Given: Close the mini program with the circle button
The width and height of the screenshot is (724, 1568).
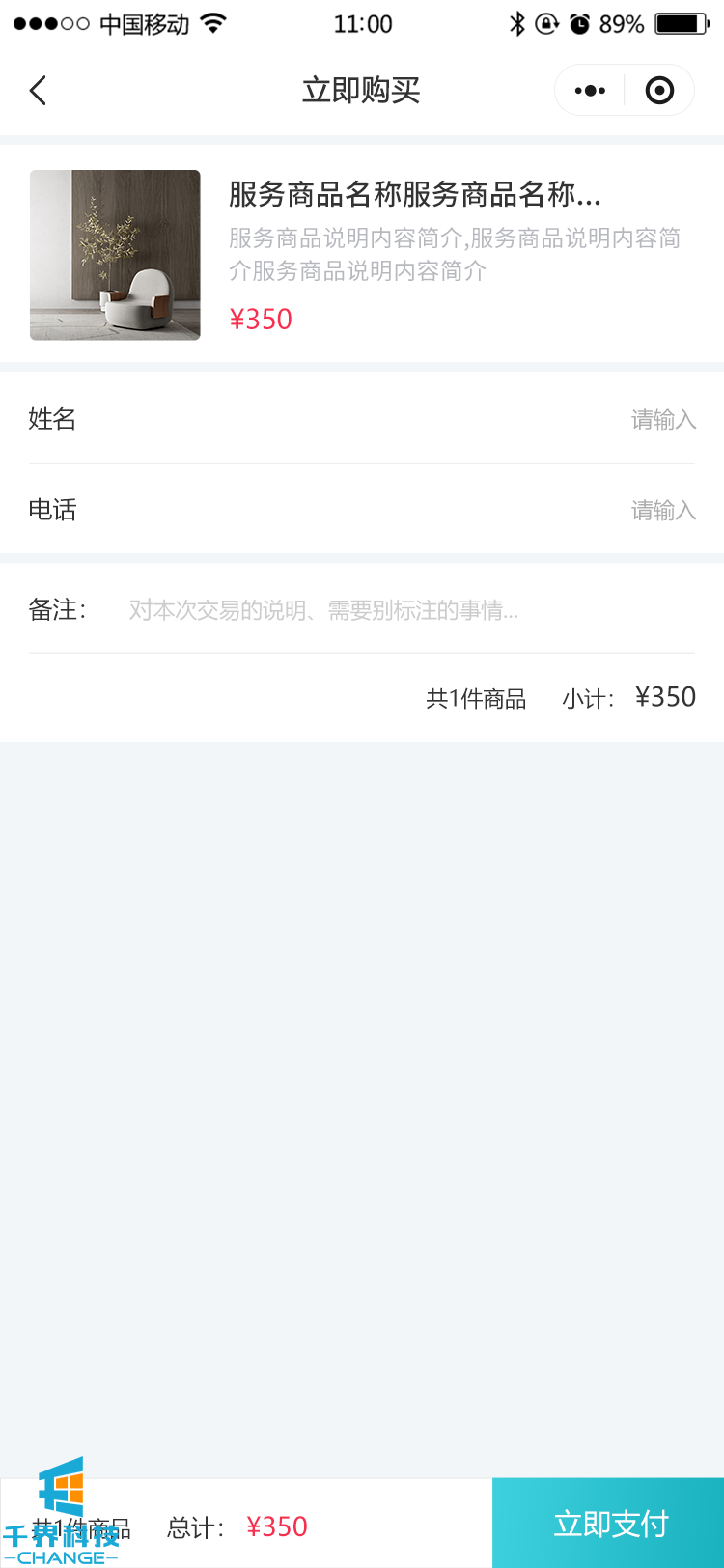Looking at the screenshot, I should click(659, 91).
